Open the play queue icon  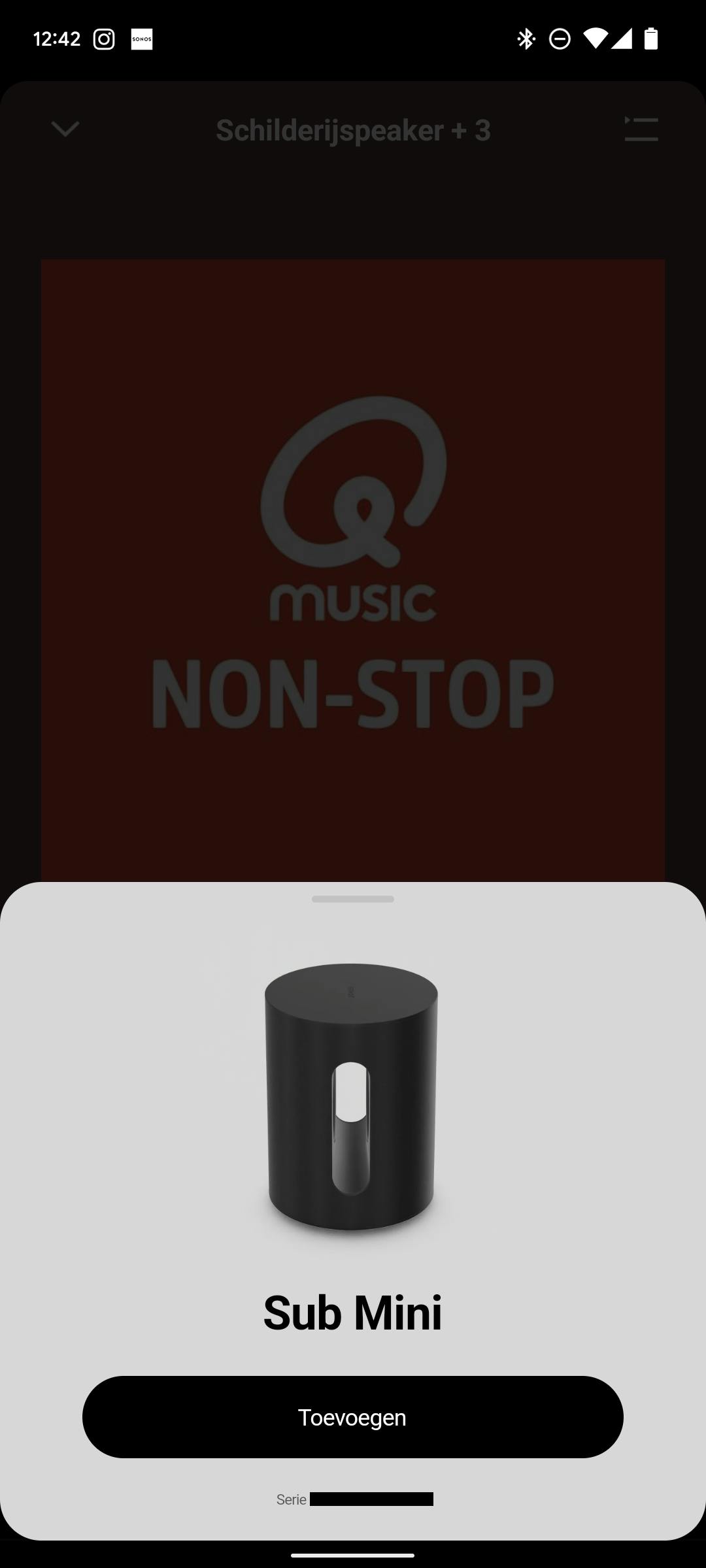[x=641, y=129]
